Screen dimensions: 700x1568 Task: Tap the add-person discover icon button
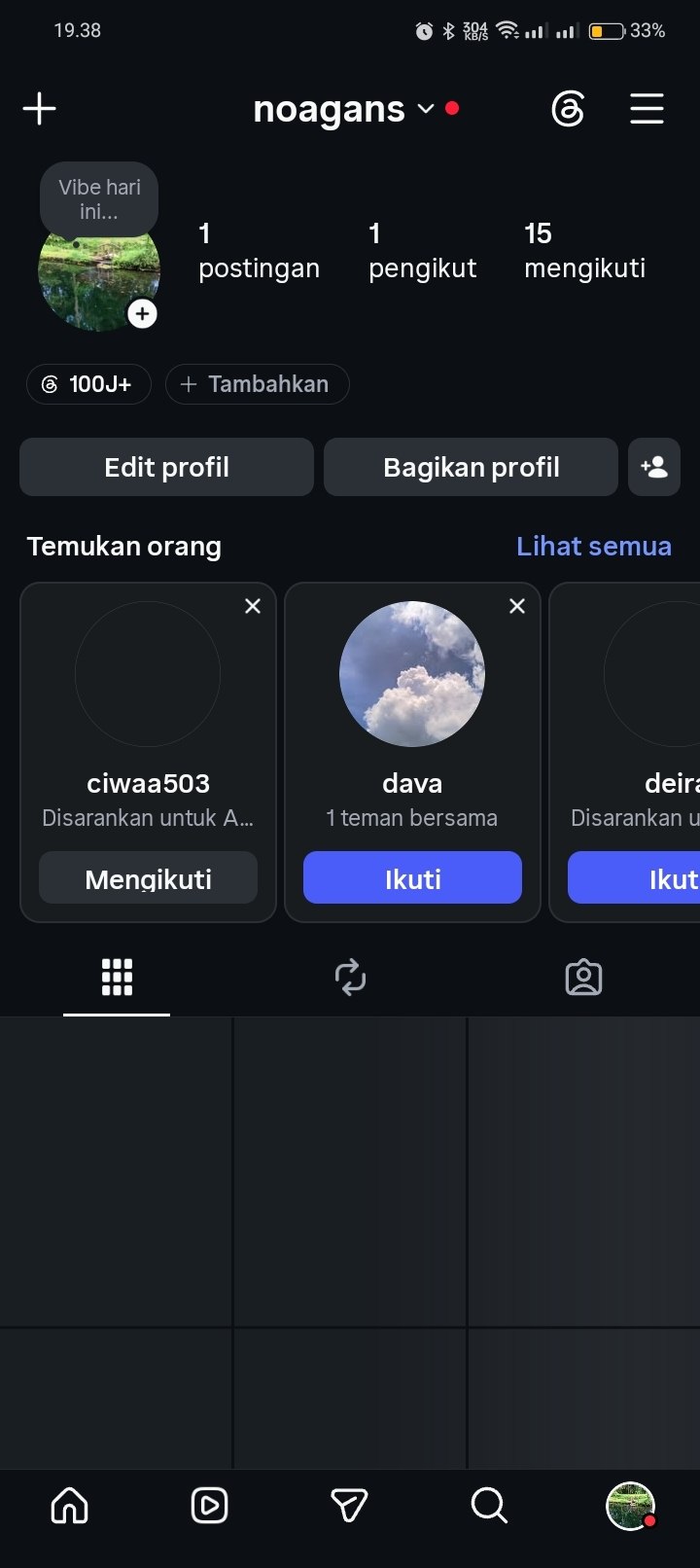tap(654, 467)
